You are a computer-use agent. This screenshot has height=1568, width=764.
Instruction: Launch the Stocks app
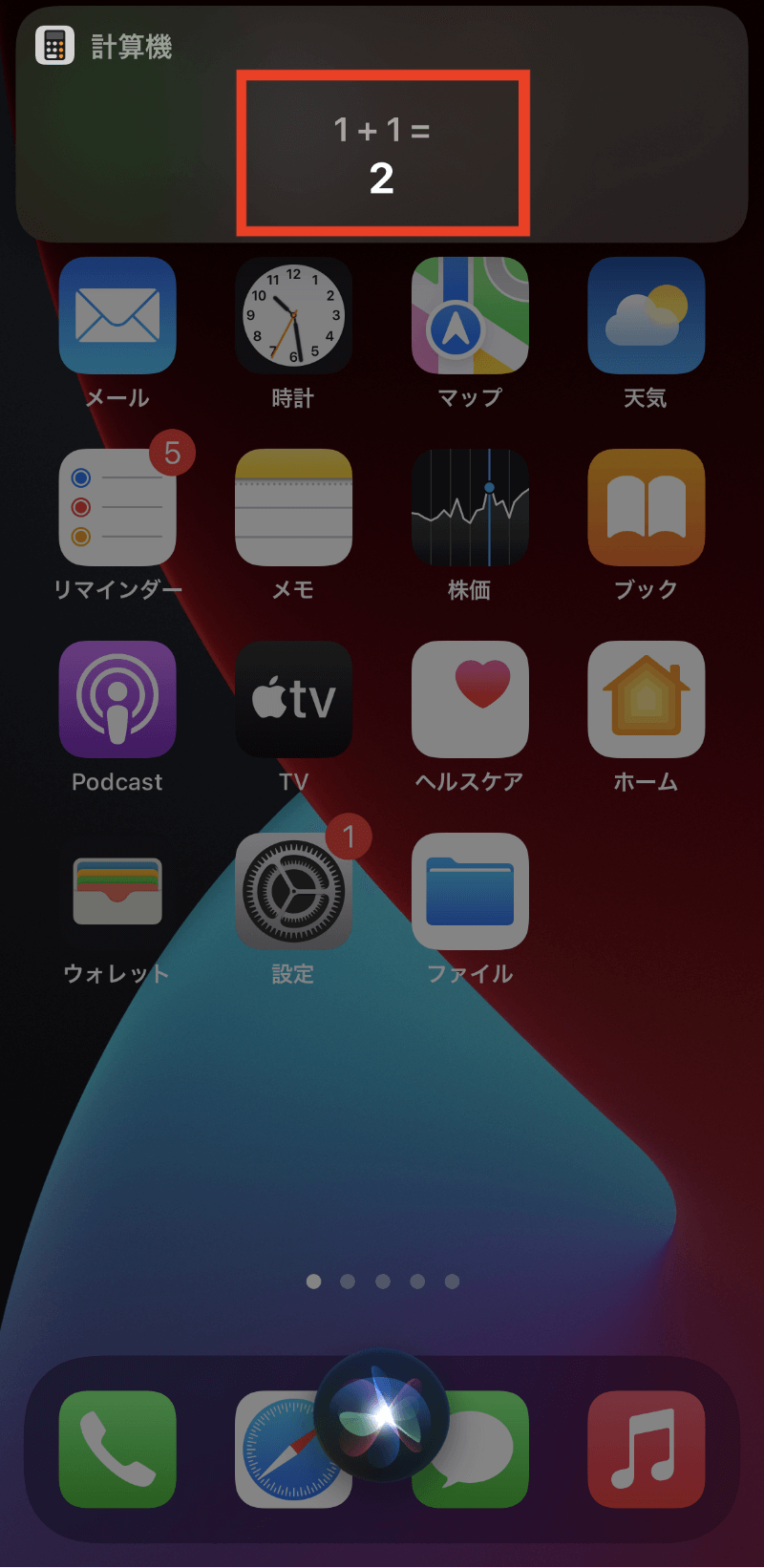(x=470, y=508)
